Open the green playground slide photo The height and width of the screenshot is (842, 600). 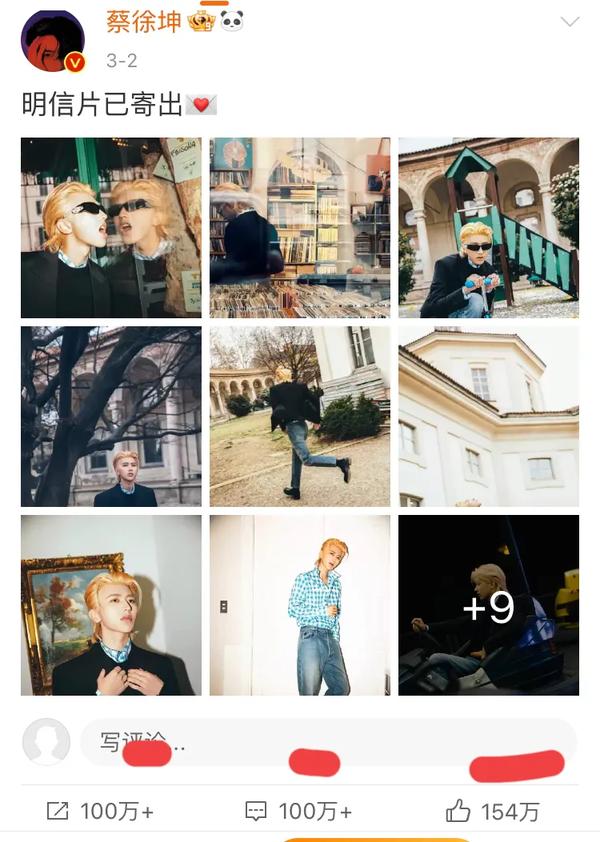click(488, 228)
